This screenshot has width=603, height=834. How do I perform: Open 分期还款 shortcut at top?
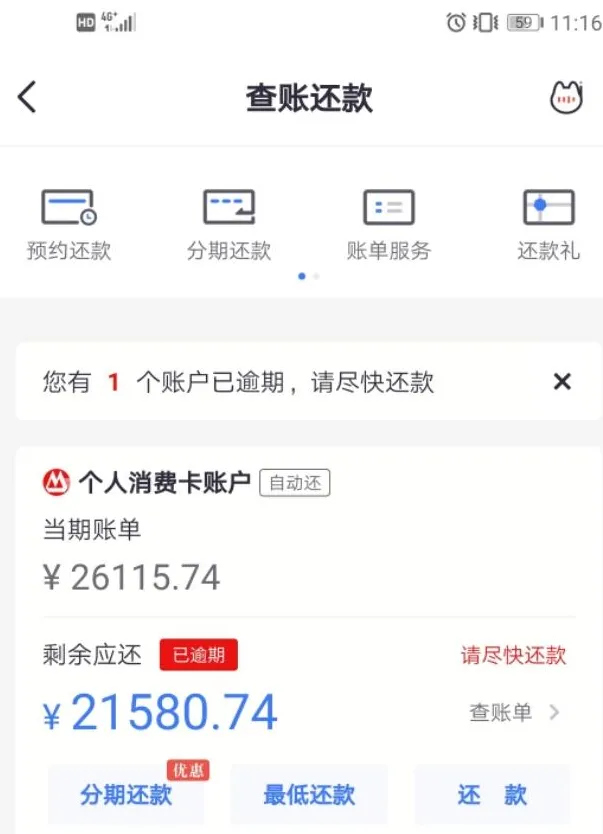tap(228, 224)
